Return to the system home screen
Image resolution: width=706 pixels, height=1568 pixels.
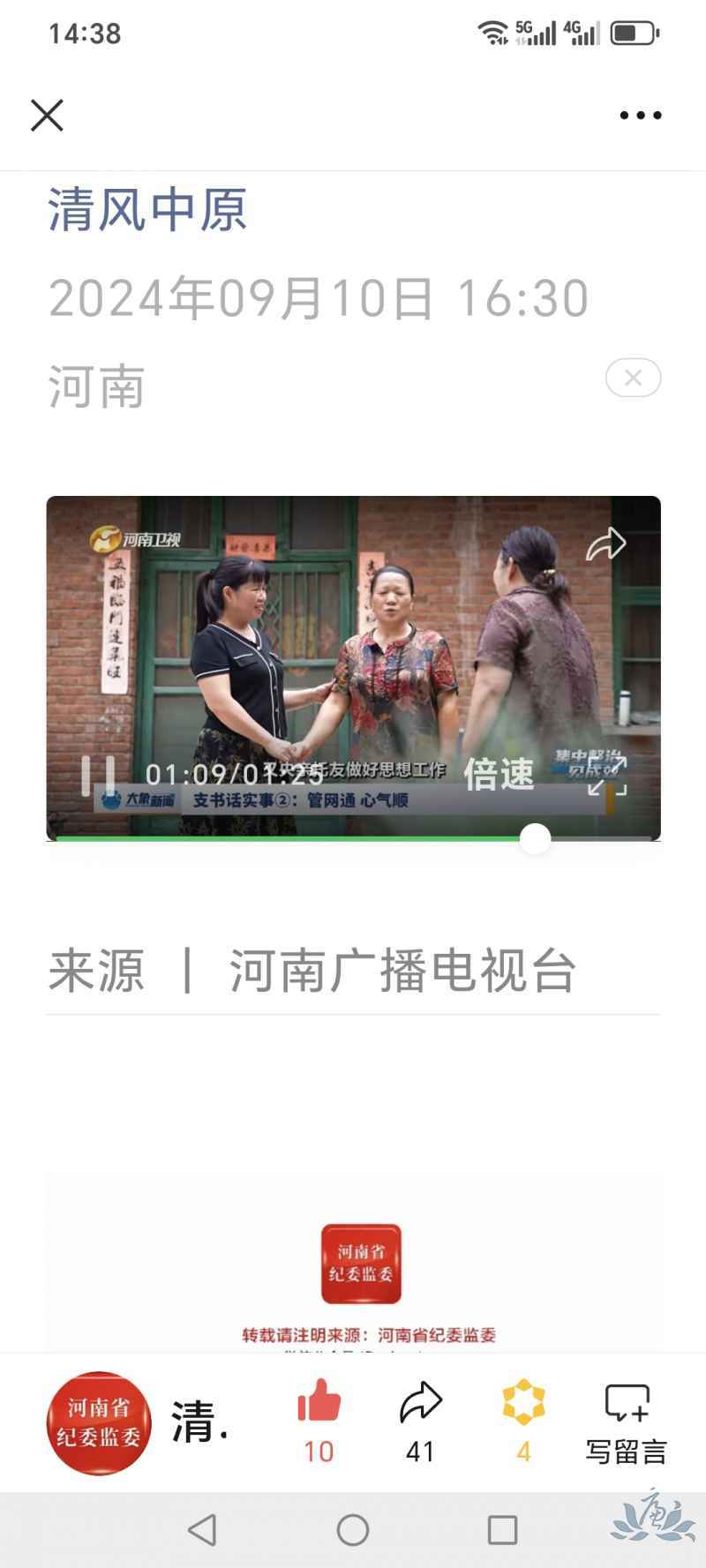(353, 1530)
